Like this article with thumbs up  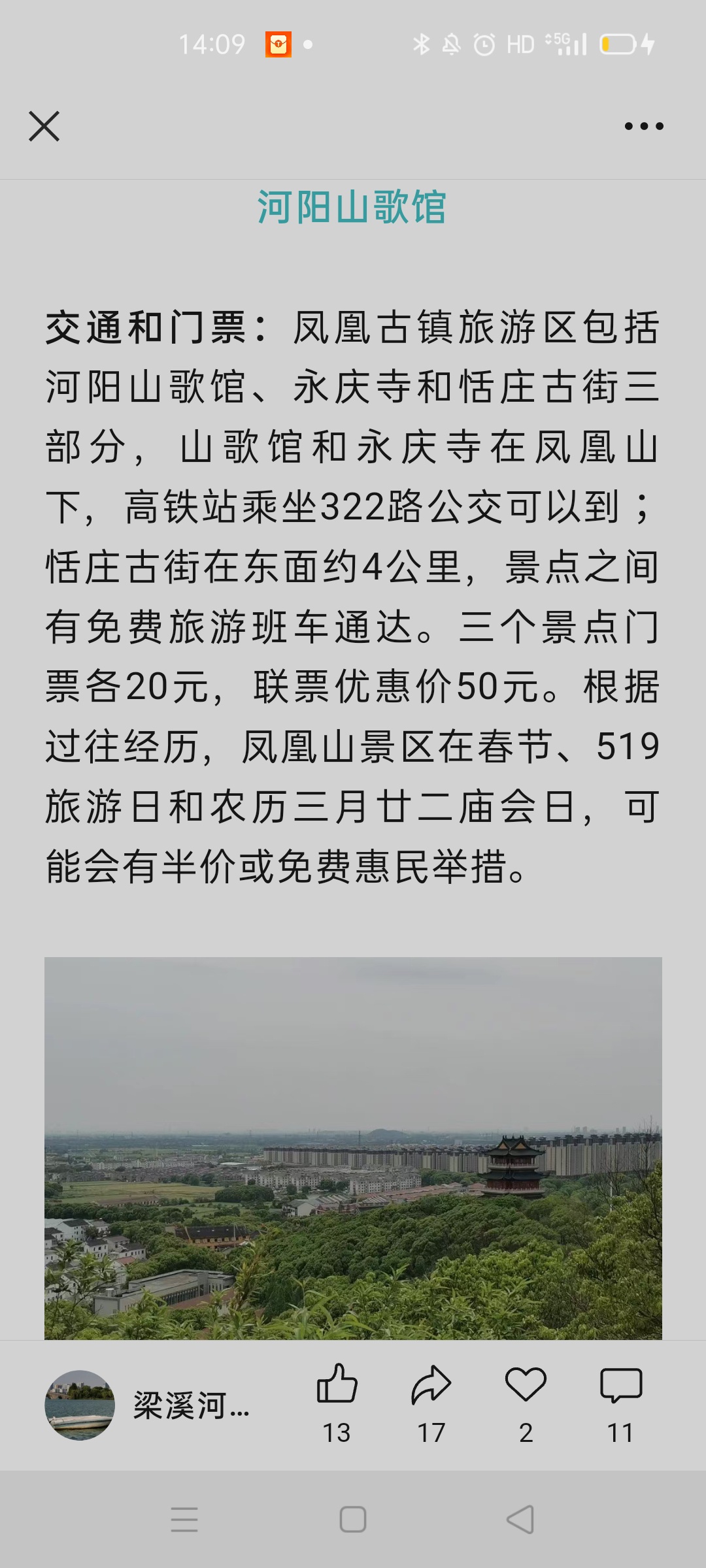tap(337, 1385)
